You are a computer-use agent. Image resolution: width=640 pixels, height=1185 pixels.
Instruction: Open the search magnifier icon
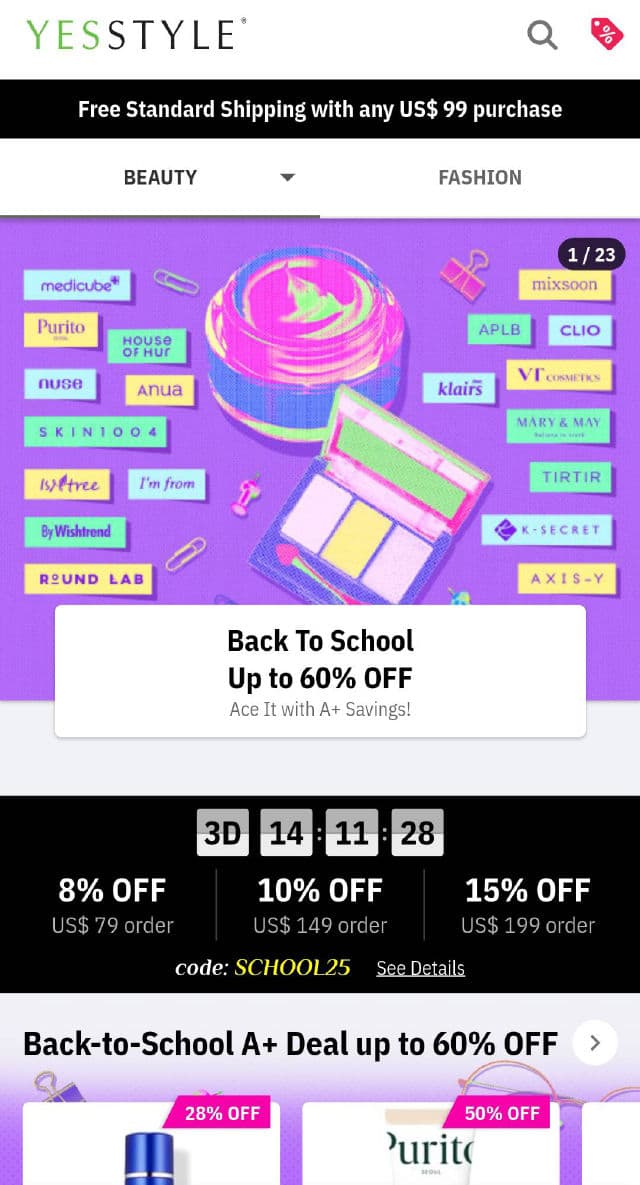(542, 35)
